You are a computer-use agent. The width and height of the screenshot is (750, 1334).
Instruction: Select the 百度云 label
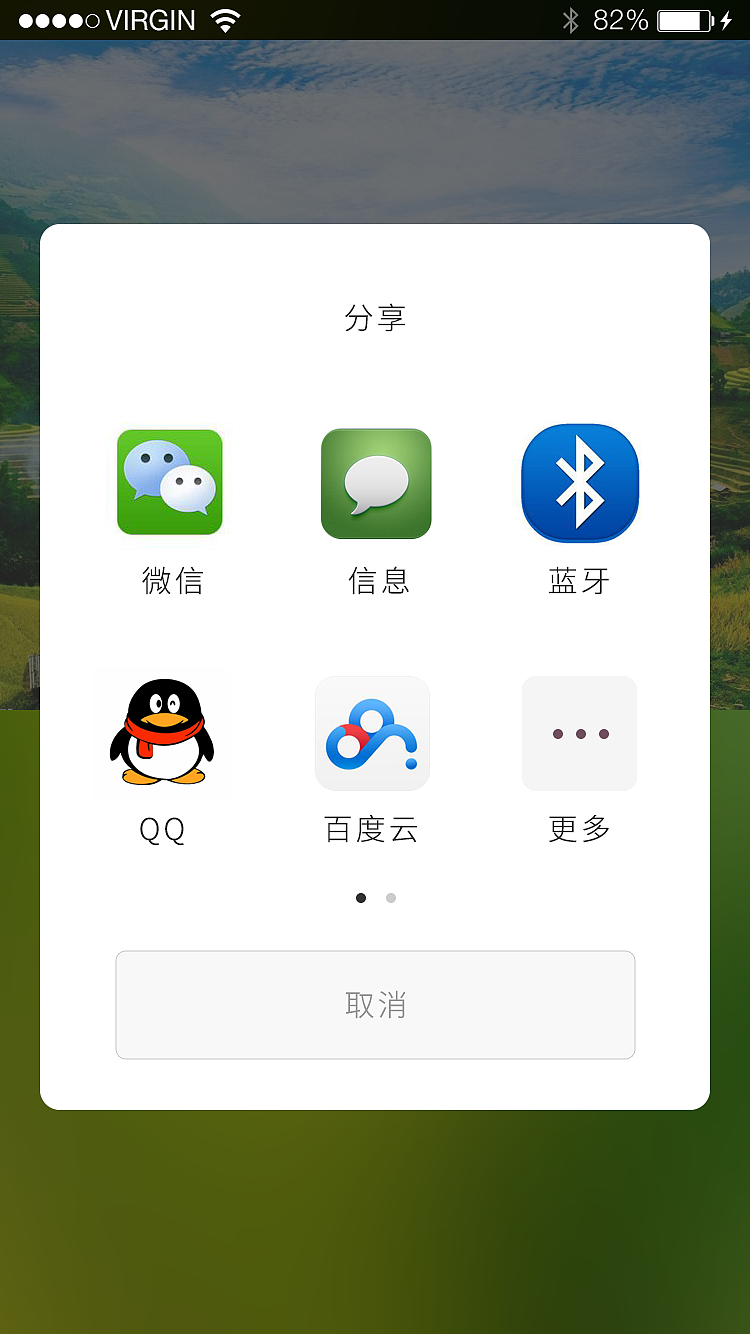pyautogui.click(x=372, y=829)
